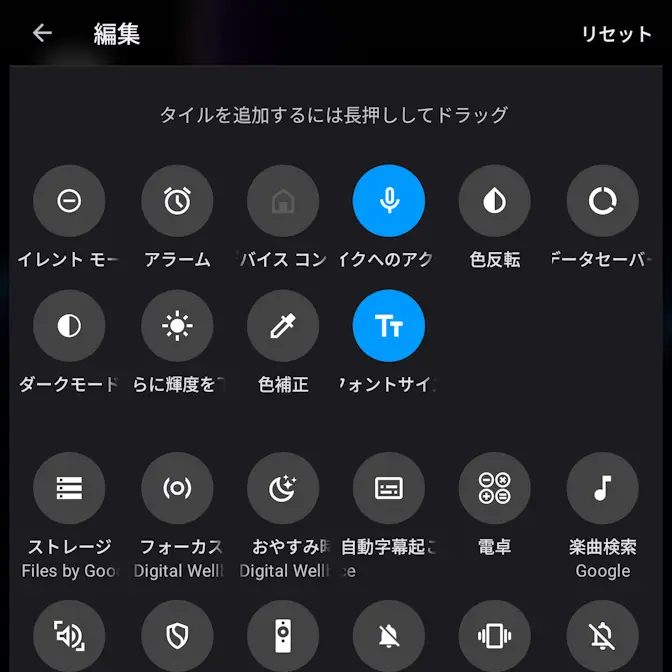Select the おやすみ時間 tile
The height and width of the screenshot is (672, 672).
[283, 488]
